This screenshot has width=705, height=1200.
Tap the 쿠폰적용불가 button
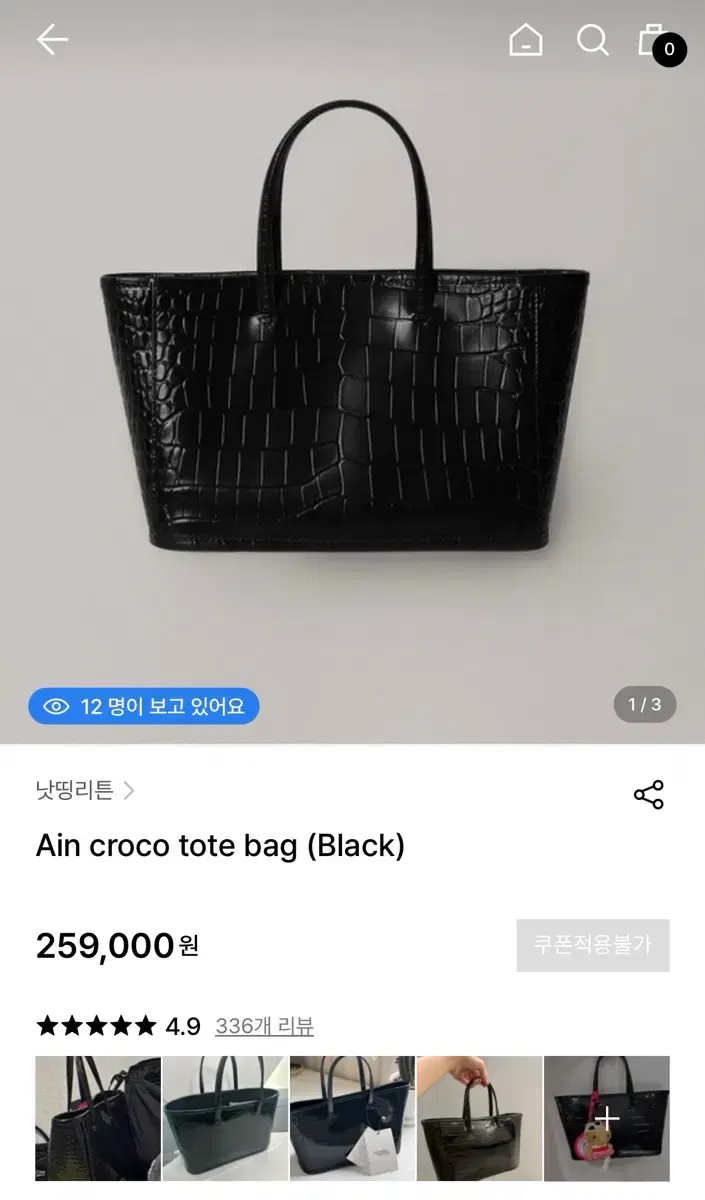point(593,945)
